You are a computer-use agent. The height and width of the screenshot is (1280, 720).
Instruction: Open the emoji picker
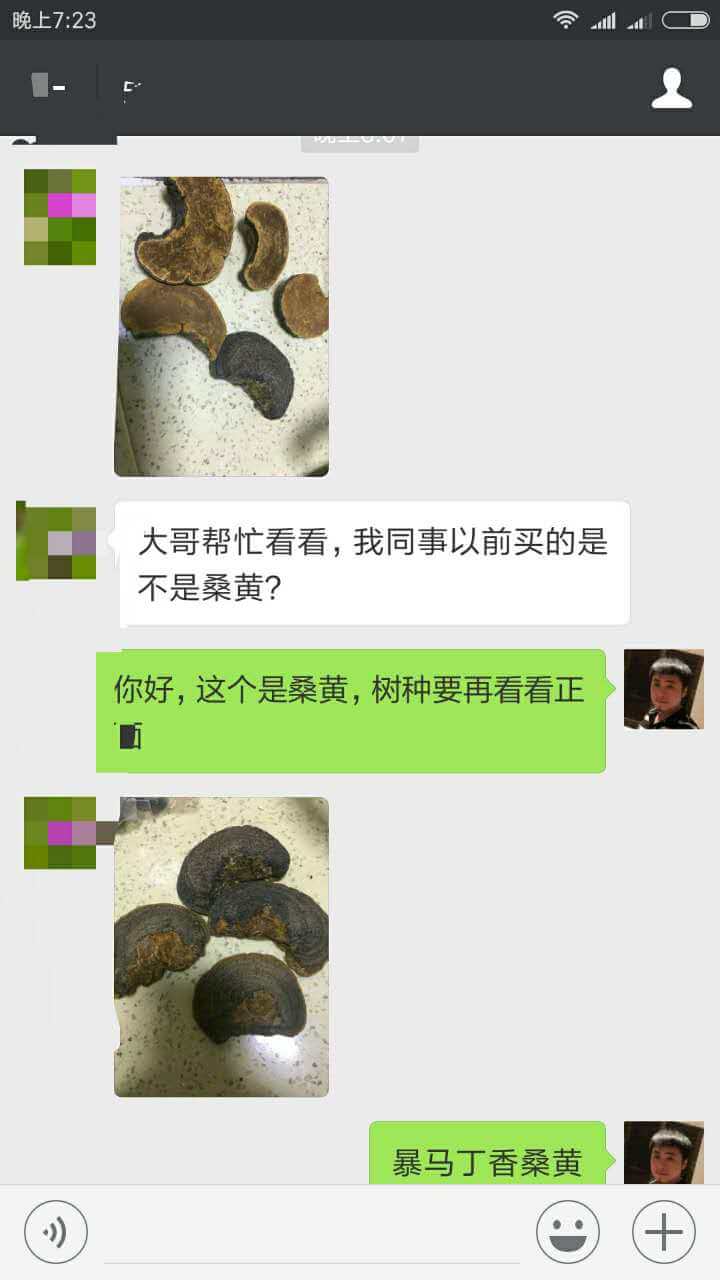[x=568, y=1232]
